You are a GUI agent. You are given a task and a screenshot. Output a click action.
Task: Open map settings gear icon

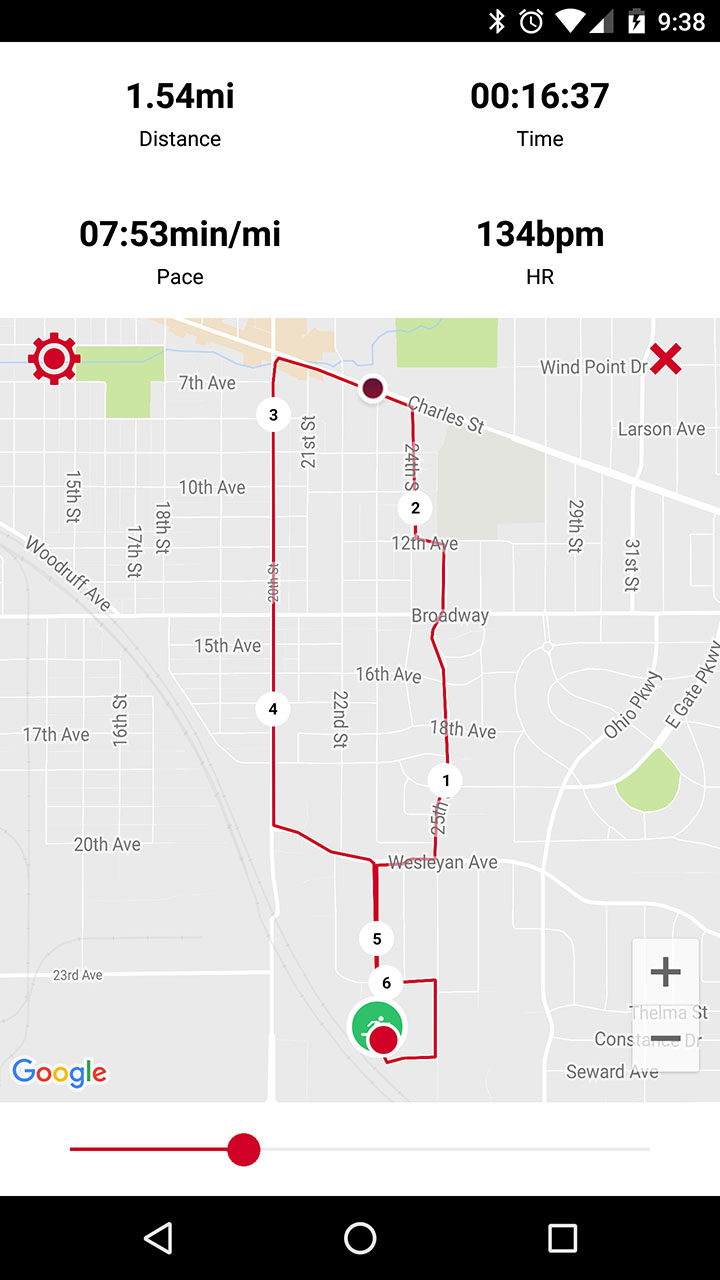(x=54, y=358)
